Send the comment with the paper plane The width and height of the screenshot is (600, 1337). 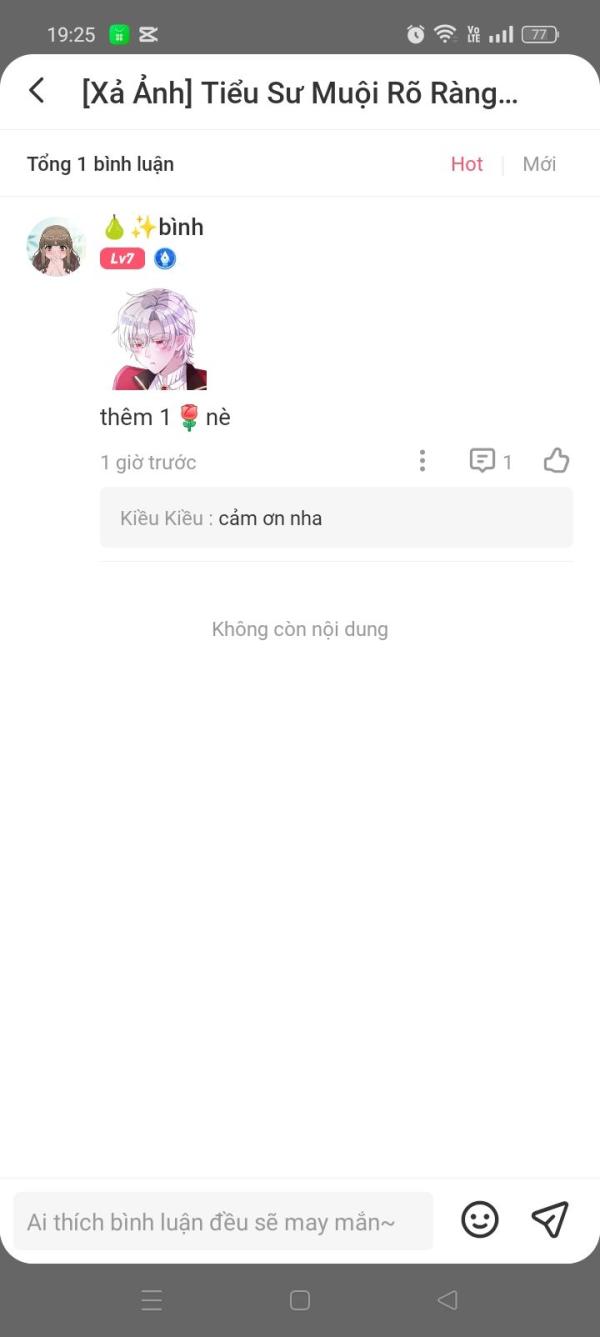click(x=550, y=1220)
